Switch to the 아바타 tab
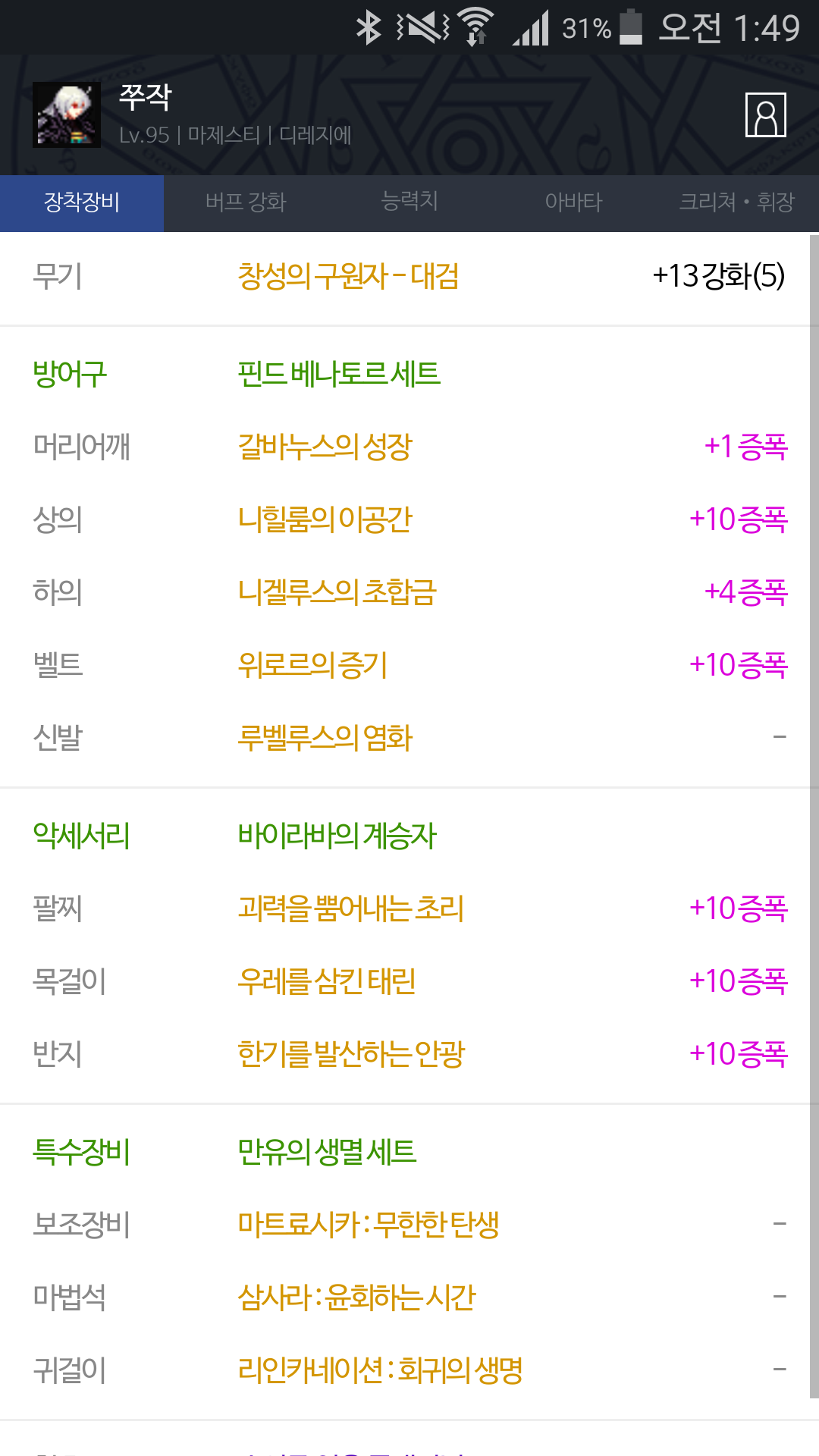This screenshot has height=1456, width=819. (573, 202)
